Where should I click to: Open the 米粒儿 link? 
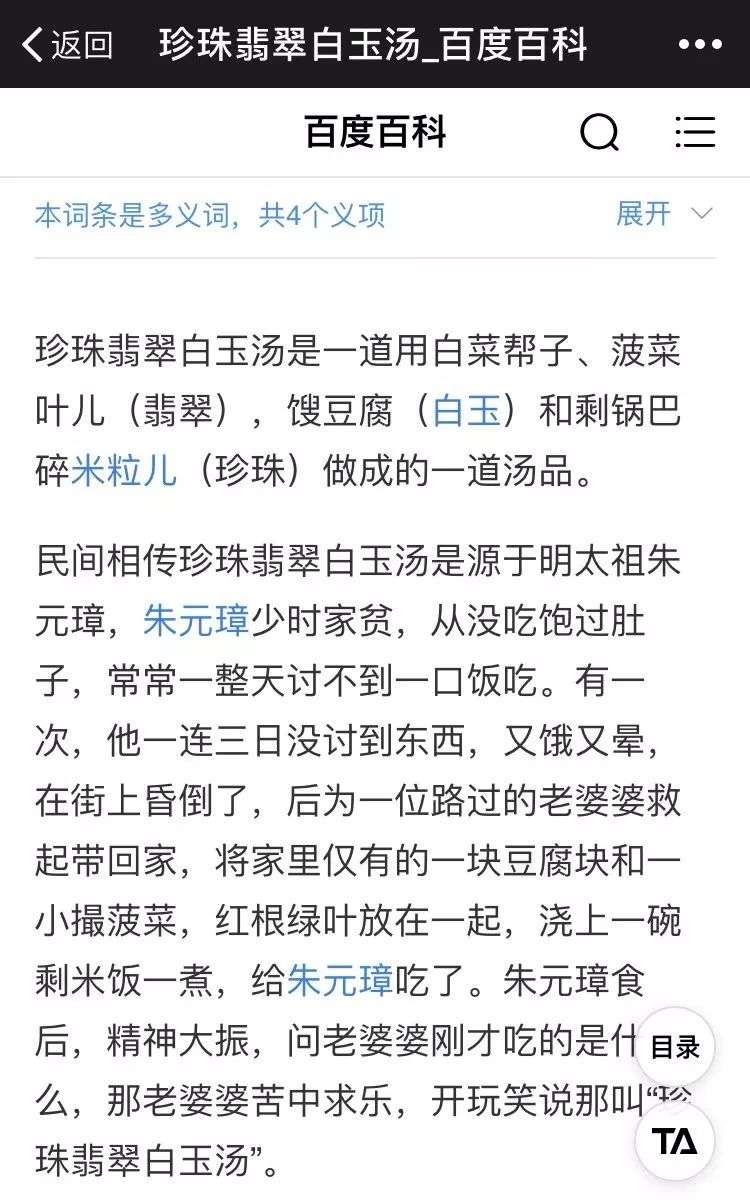(x=123, y=471)
